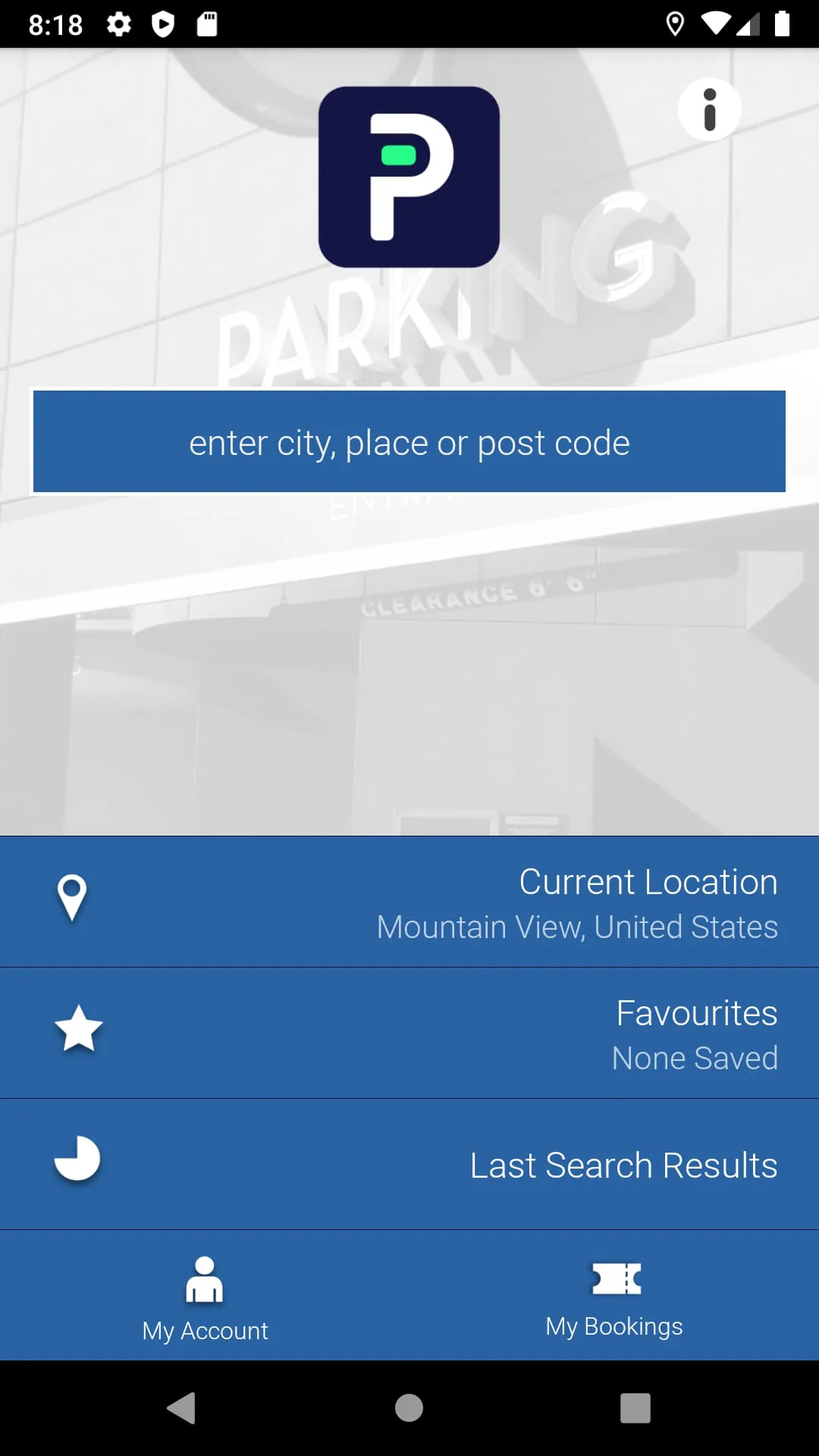819x1456 pixels.
Task: Tap the play store icon in the status bar
Action: click(162, 24)
